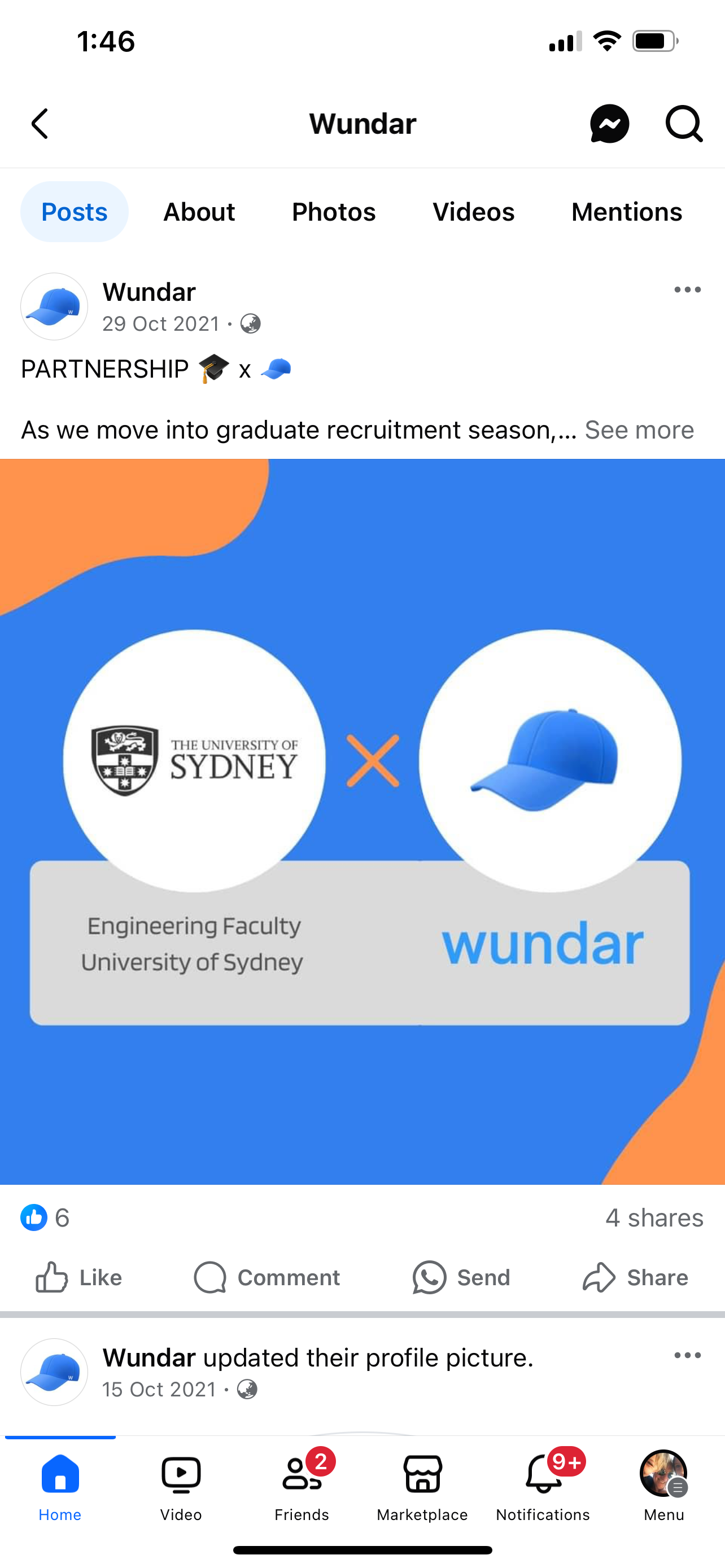Open options on the profile picture update post

point(687,1356)
